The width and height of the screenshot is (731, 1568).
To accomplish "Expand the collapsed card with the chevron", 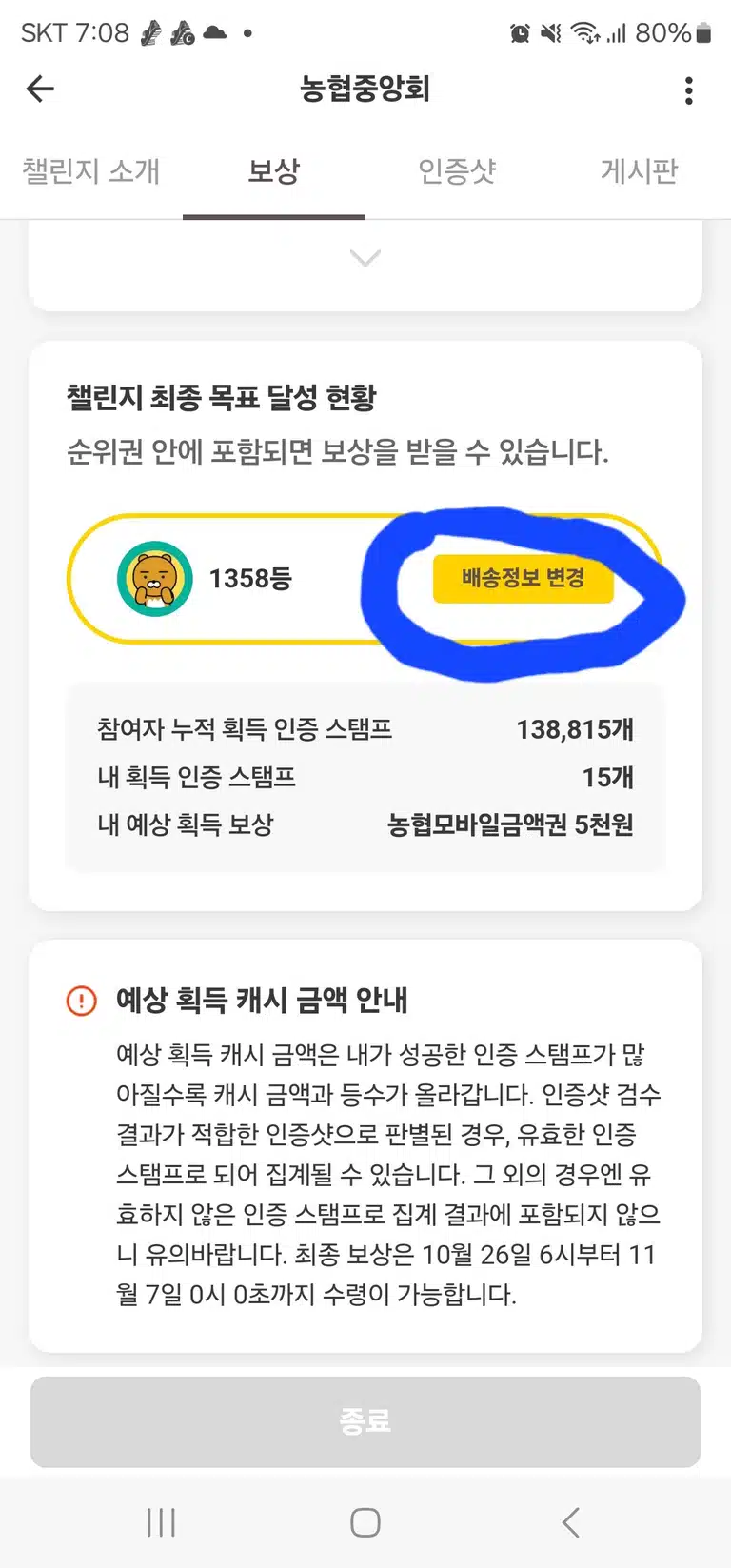I will 365,258.
